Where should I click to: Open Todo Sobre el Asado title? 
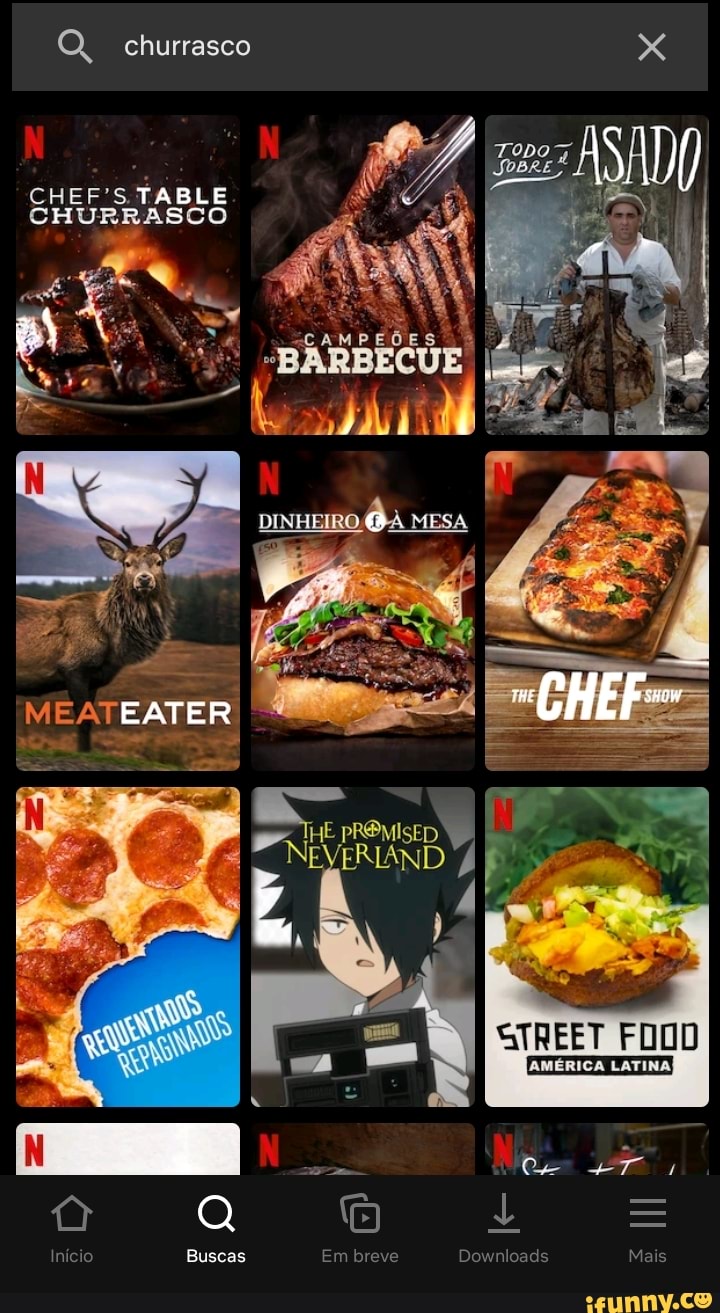[x=597, y=275]
